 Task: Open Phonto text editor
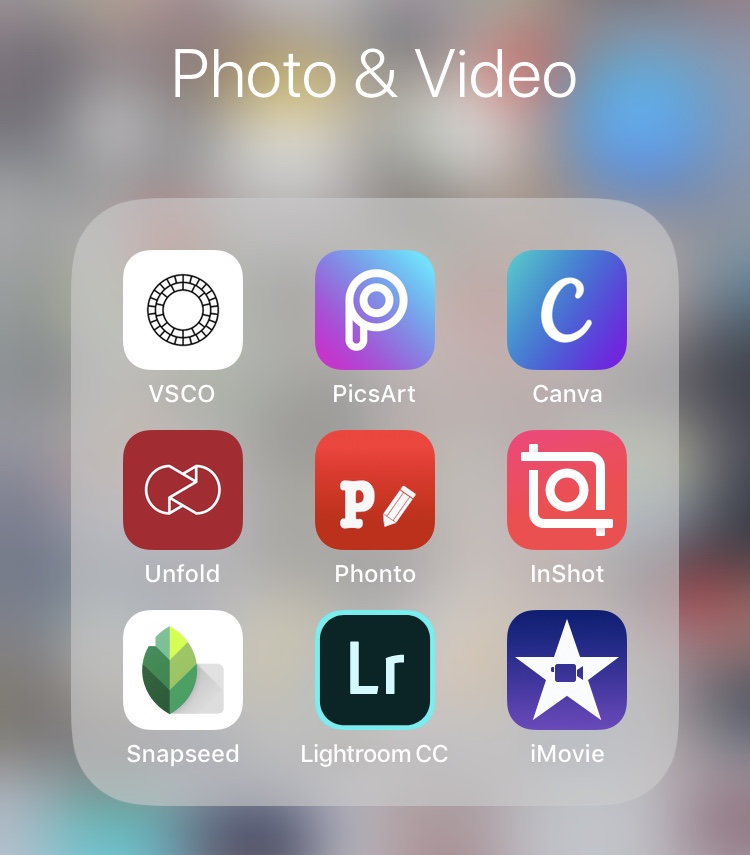tap(375, 490)
